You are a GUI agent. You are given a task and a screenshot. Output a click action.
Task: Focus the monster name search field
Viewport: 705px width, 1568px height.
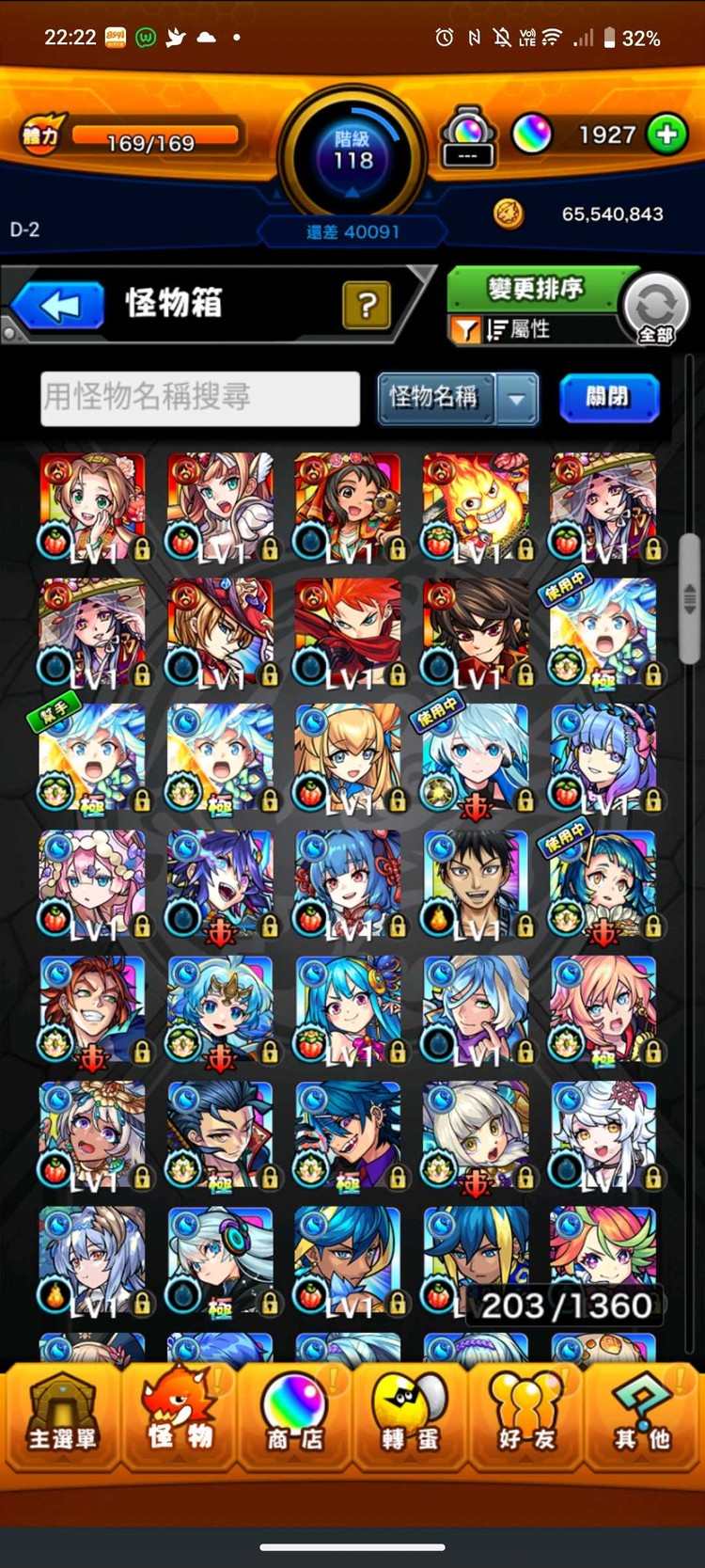point(200,398)
